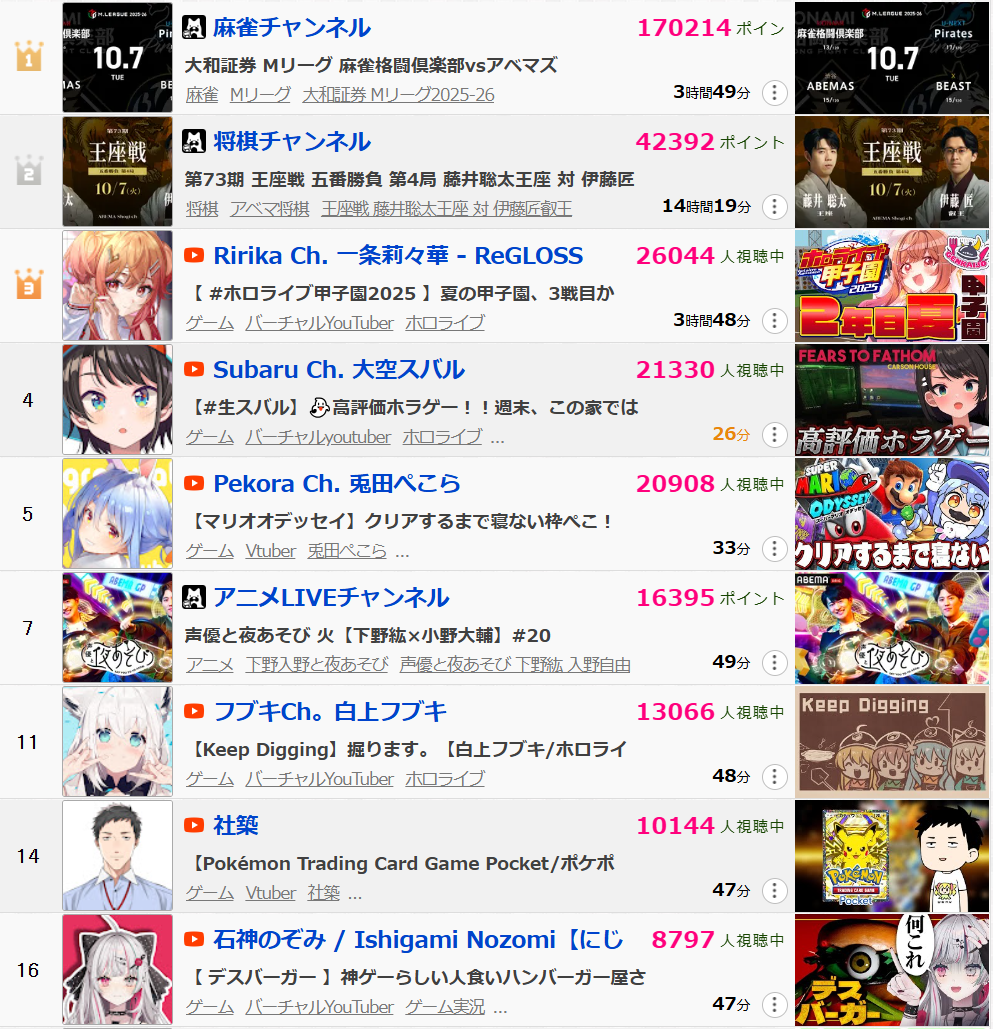993x1029 pixels.
Task: Open more options for 将棋チャンネル row
Action: [x=774, y=208]
